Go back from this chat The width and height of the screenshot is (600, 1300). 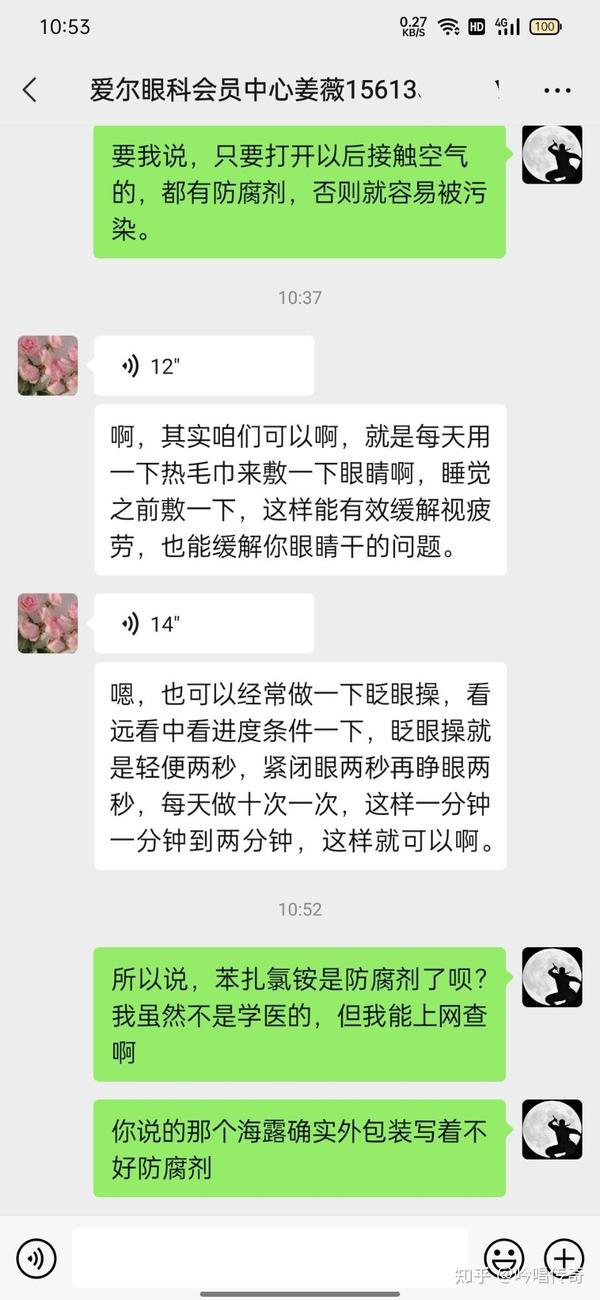point(30,90)
